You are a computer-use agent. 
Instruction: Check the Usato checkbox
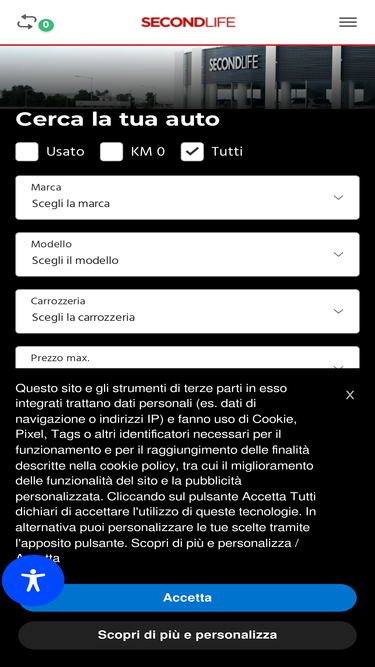pos(27,152)
